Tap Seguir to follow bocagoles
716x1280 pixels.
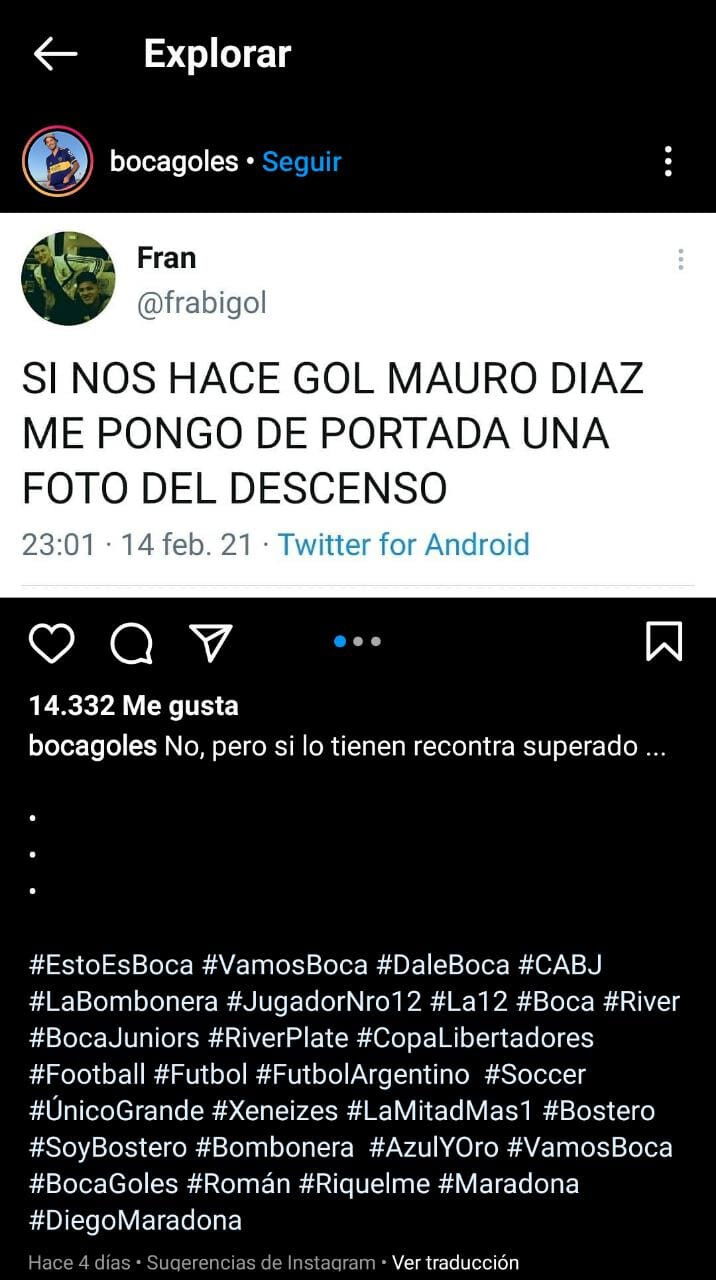[301, 162]
